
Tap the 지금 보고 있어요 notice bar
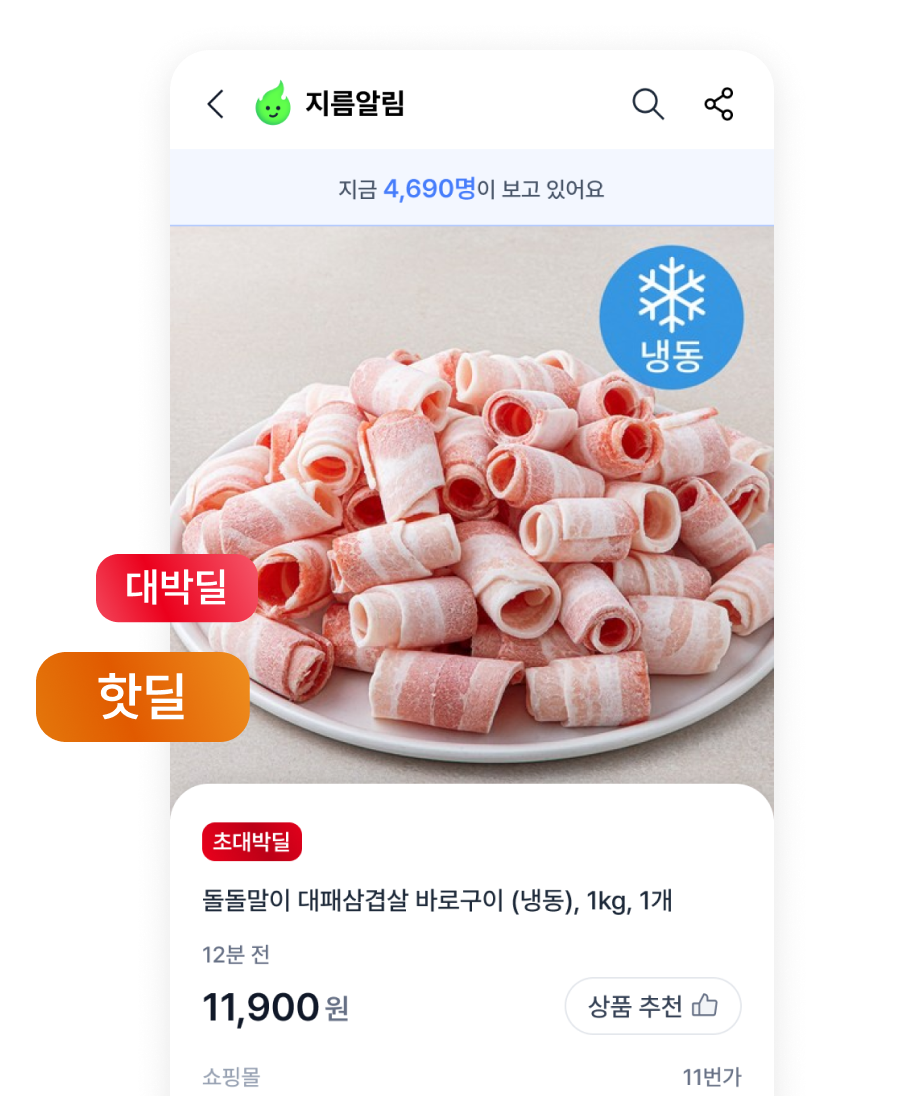click(474, 187)
